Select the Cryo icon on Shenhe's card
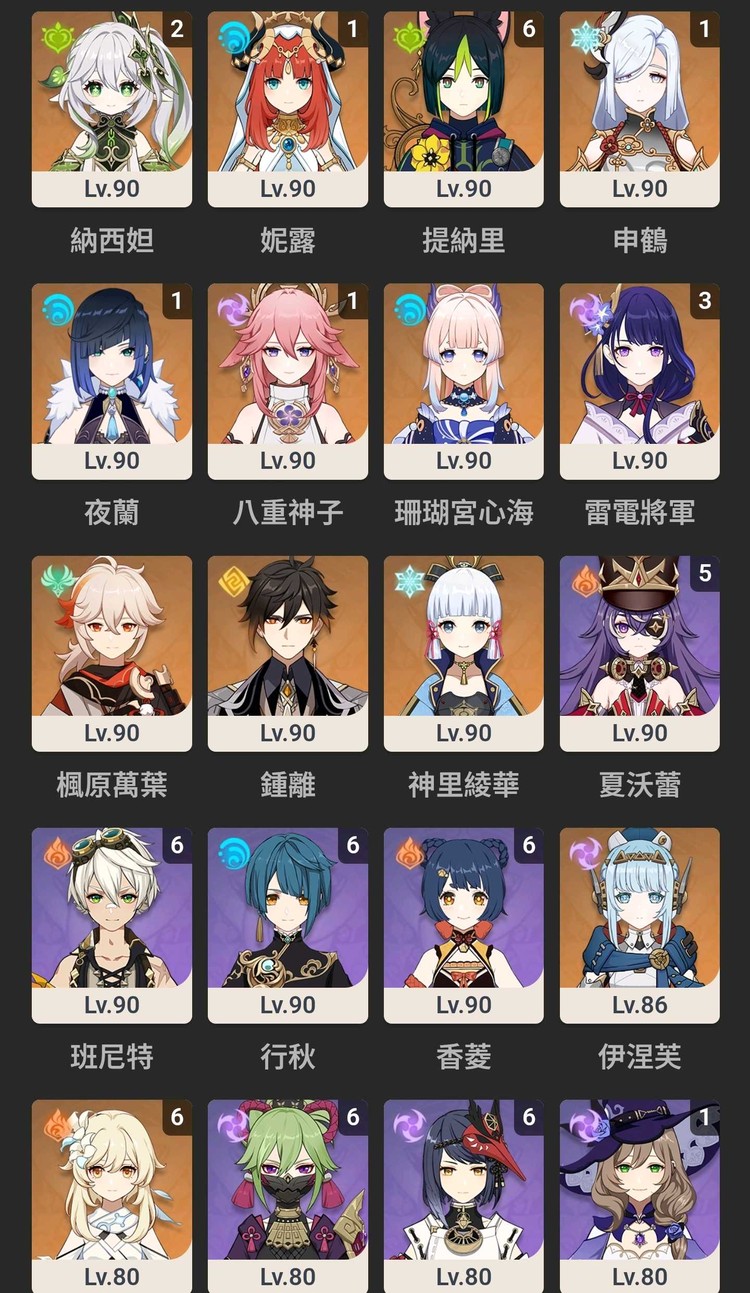Viewport: 750px width, 1293px height. point(586,33)
